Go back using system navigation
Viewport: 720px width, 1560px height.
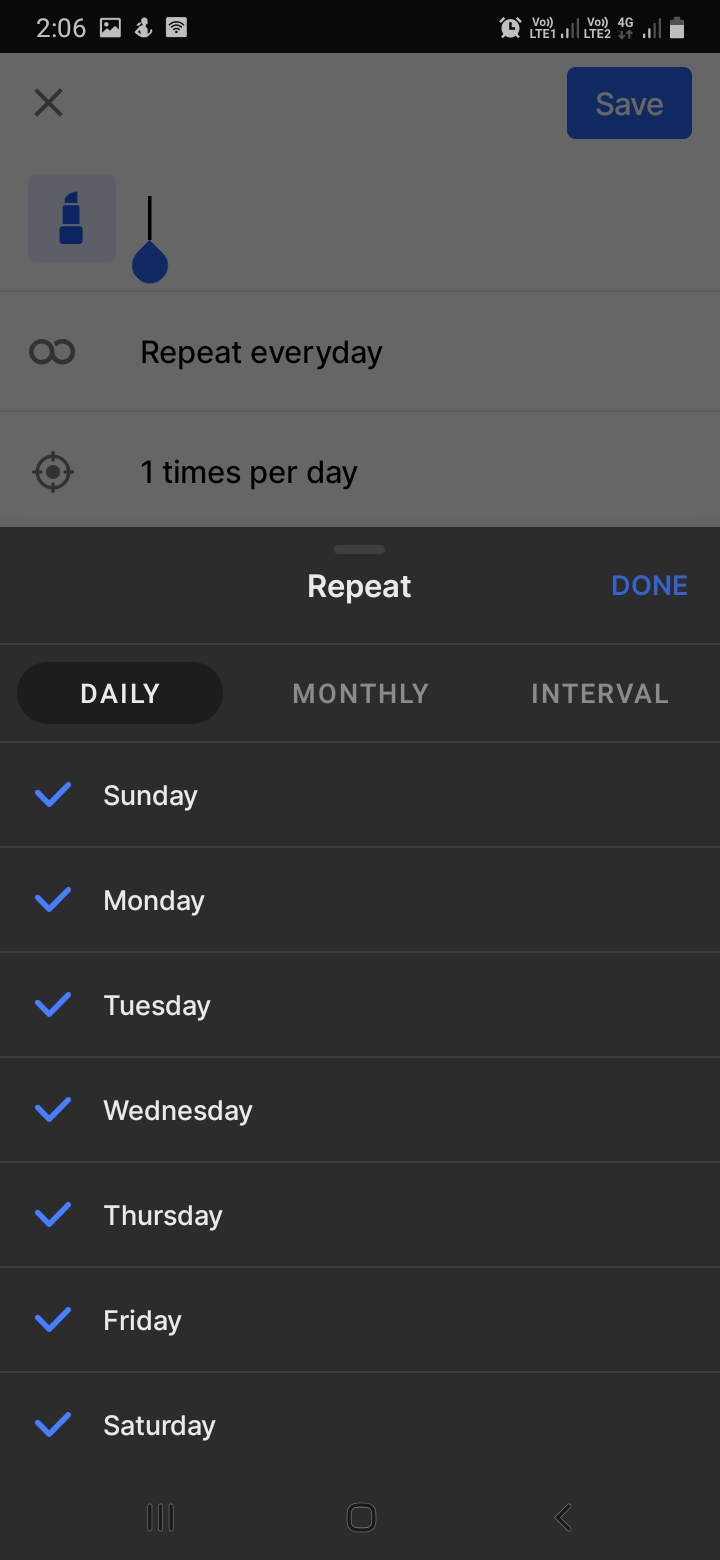563,1517
